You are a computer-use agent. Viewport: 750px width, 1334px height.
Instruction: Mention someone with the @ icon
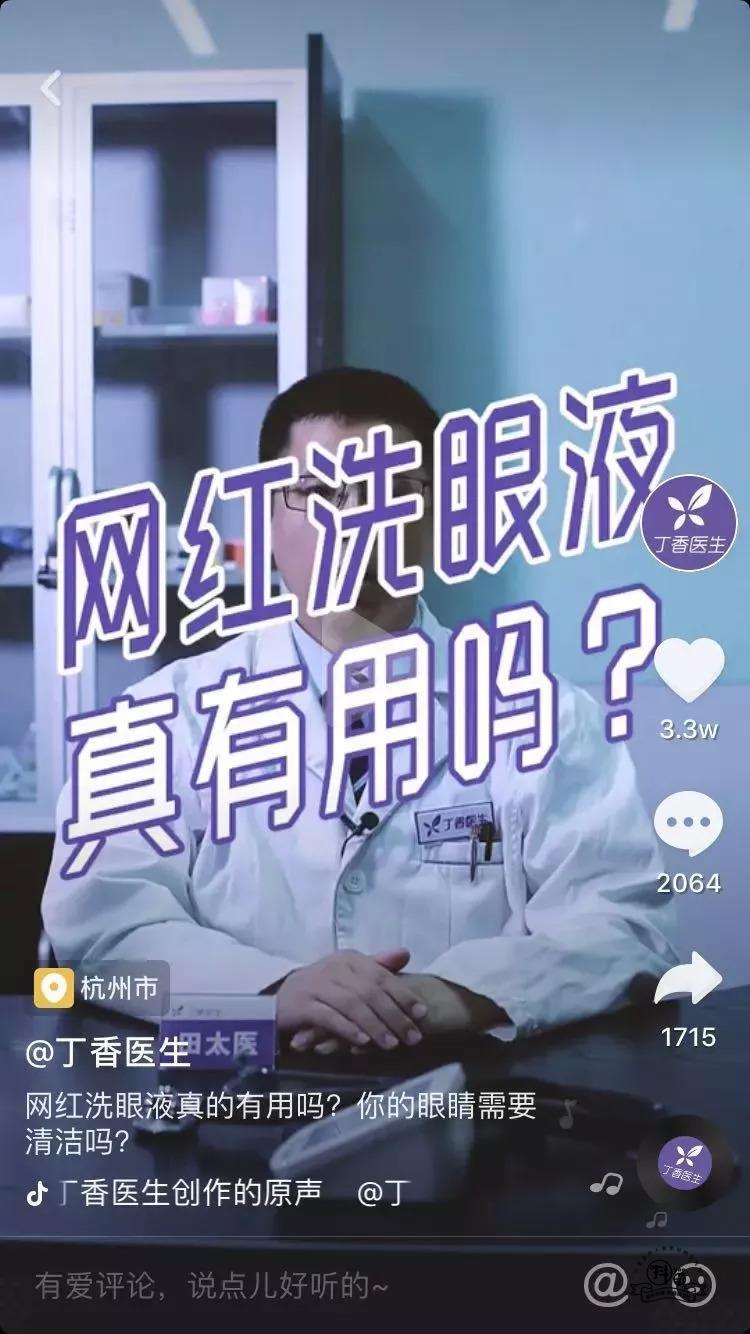pyautogui.click(x=606, y=1284)
